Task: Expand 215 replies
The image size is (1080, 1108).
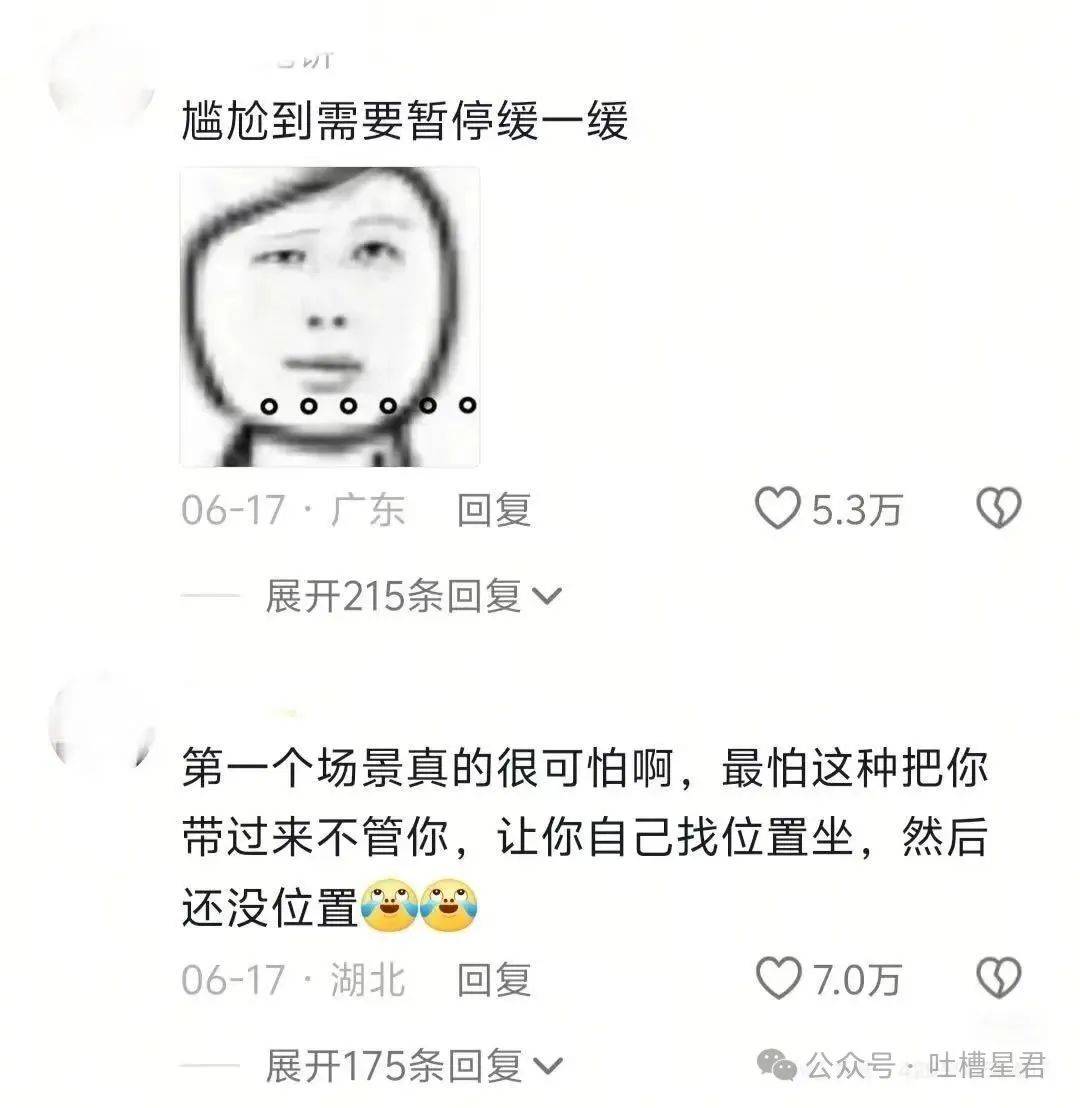Action: click(412, 597)
